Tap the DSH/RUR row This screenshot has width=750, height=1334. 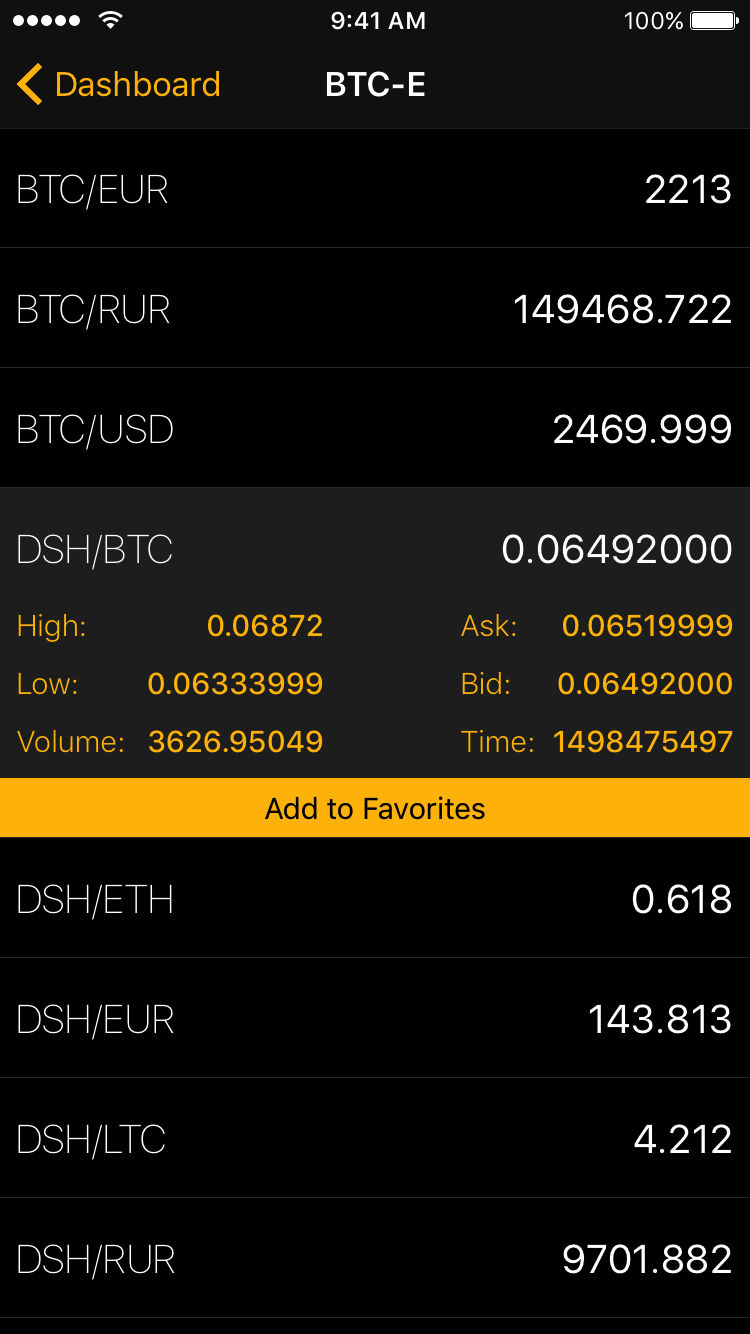tap(375, 1259)
